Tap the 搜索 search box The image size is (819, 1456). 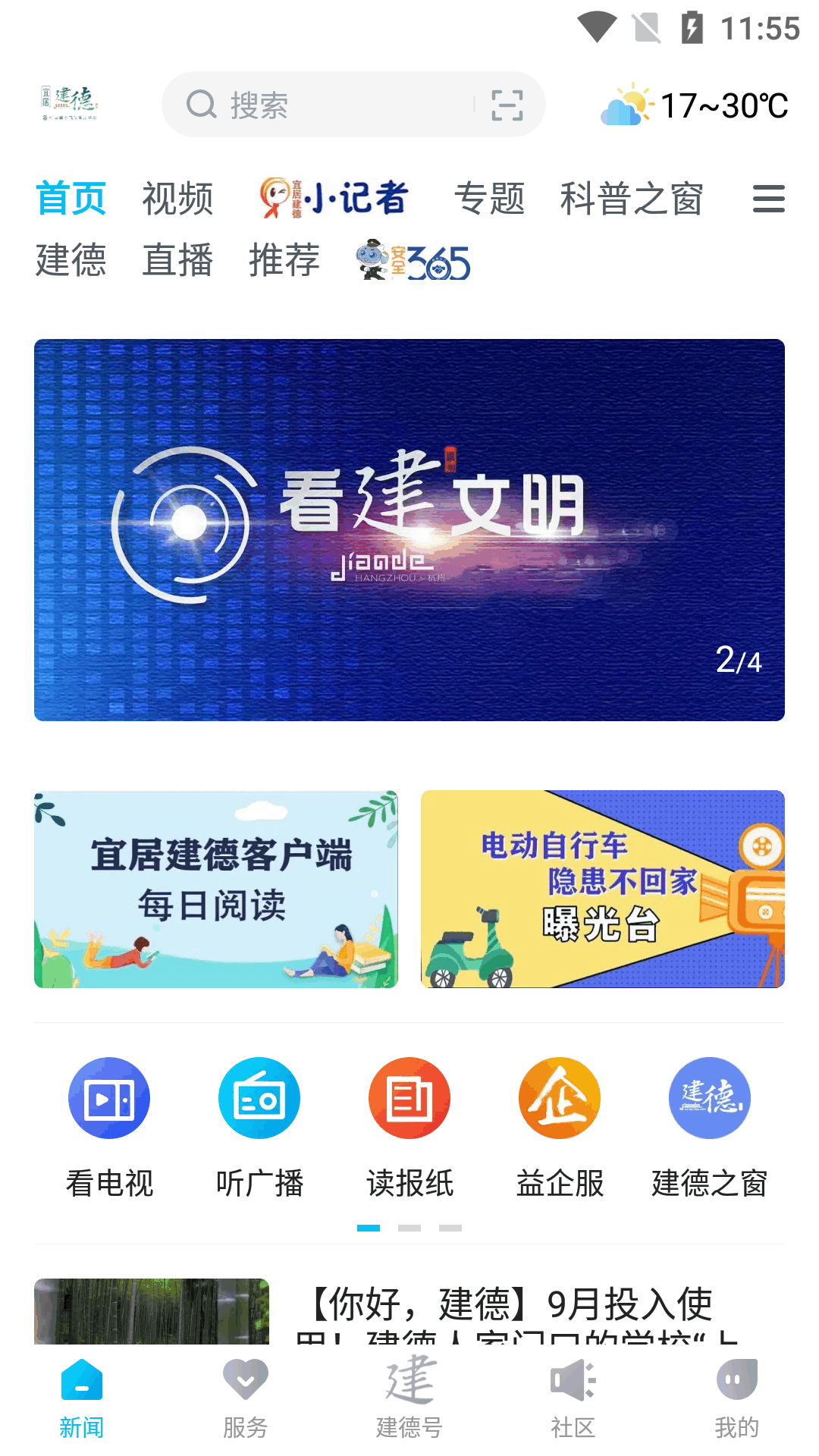pyautogui.click(x=326, y=105)
